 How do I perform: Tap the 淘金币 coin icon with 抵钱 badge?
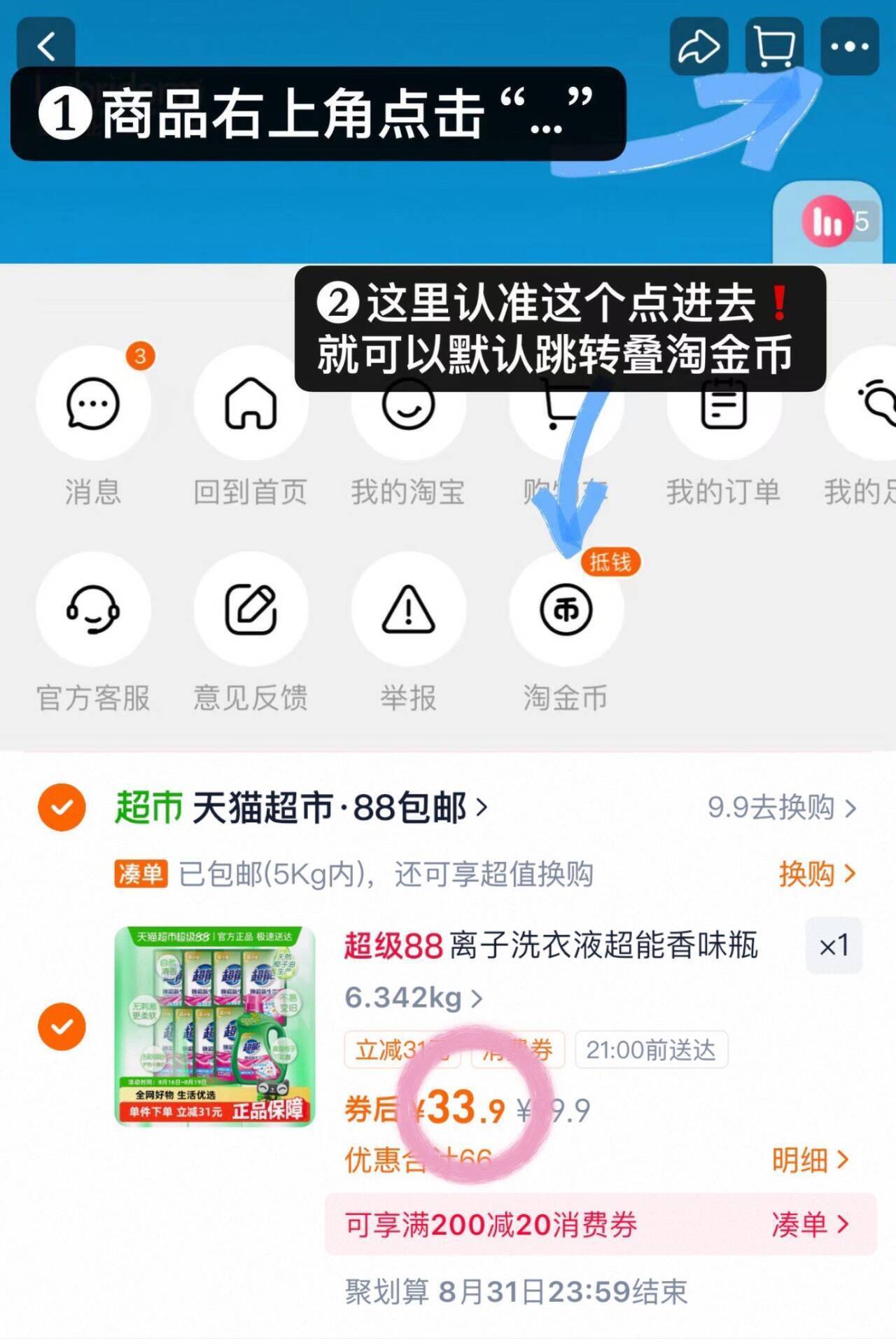tap(567, 609)
